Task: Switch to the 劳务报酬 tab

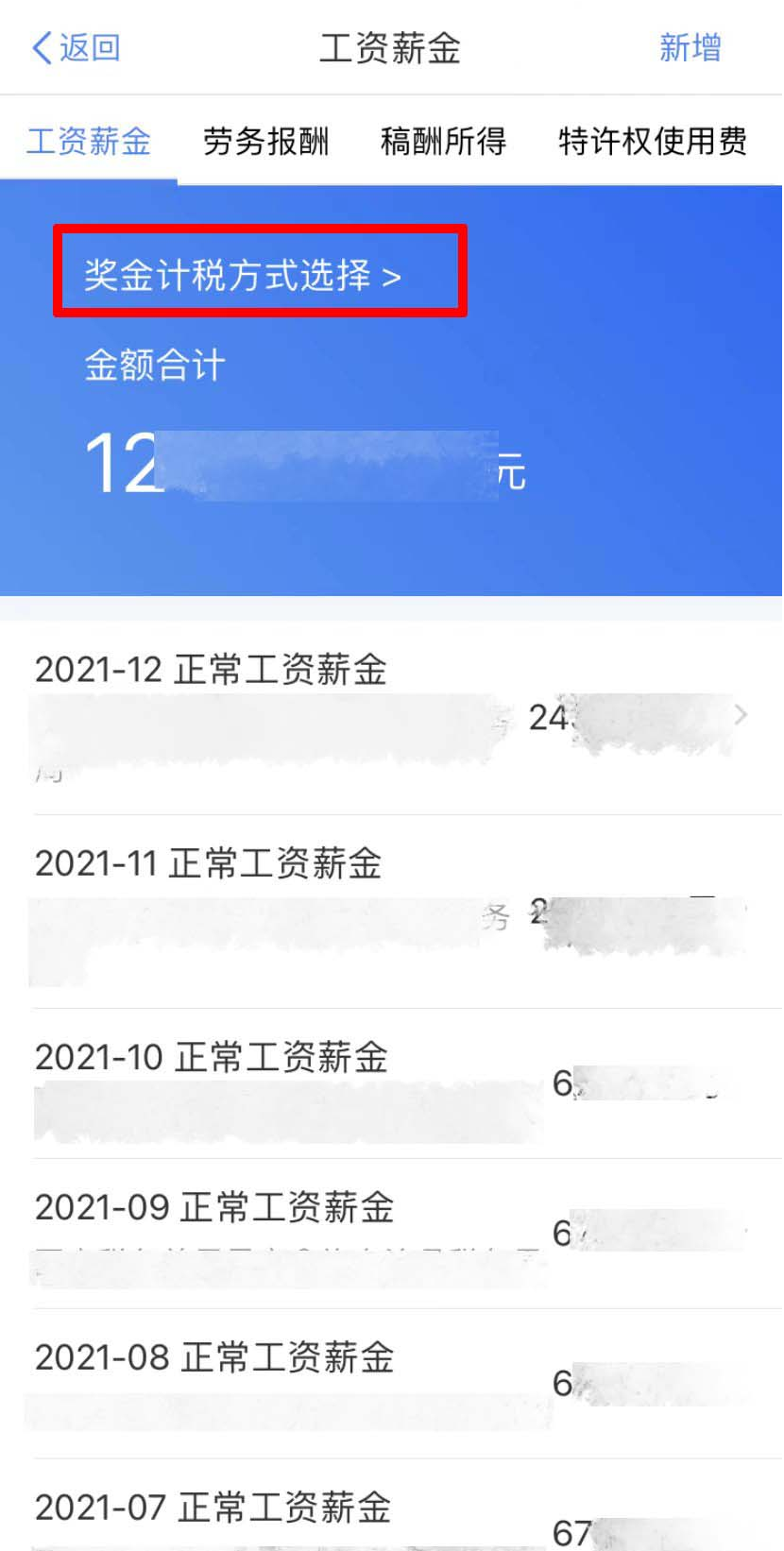Action: point(265,142)
